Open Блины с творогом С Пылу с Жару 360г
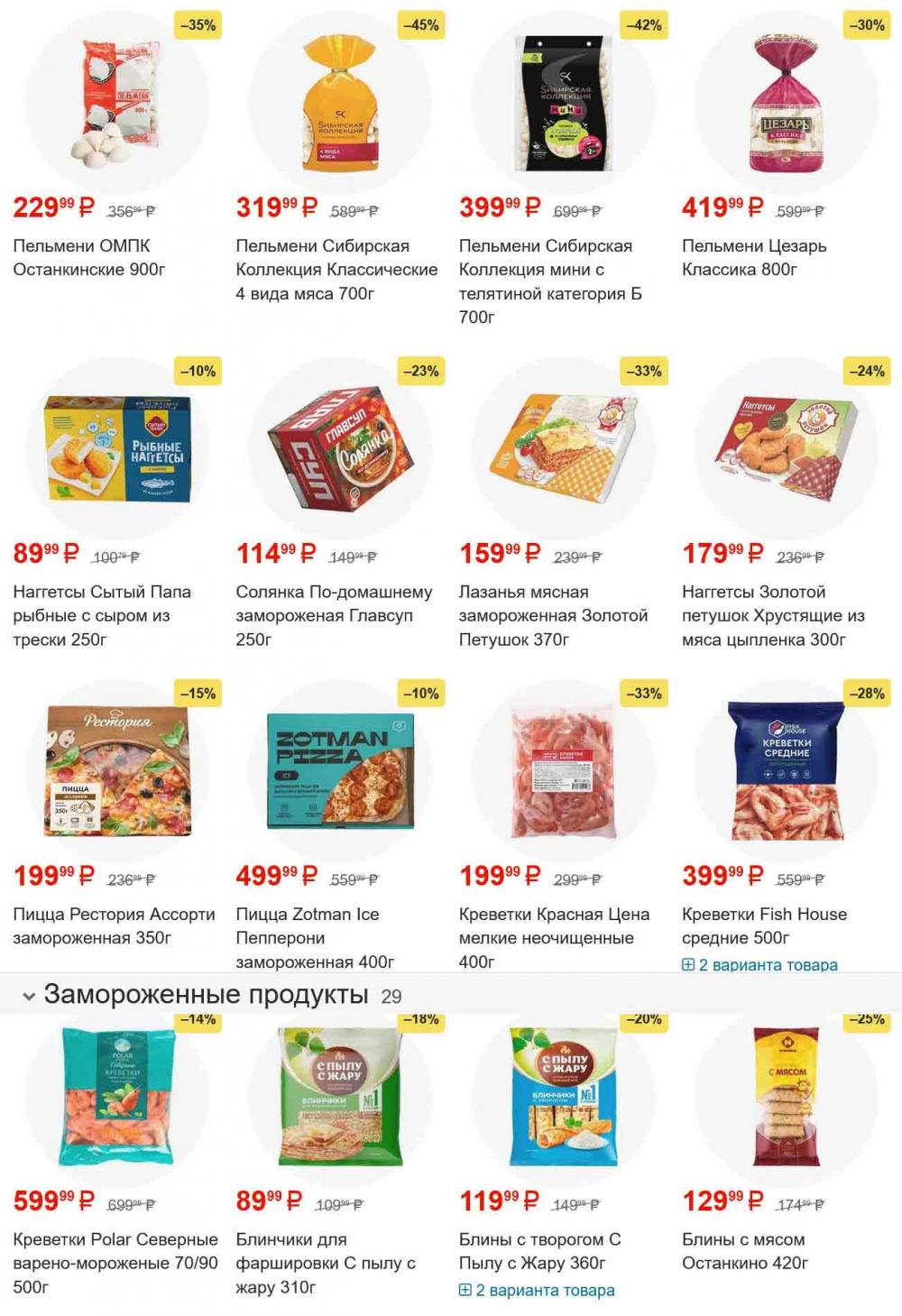 pyautogui.click(x=539, y=1250)
